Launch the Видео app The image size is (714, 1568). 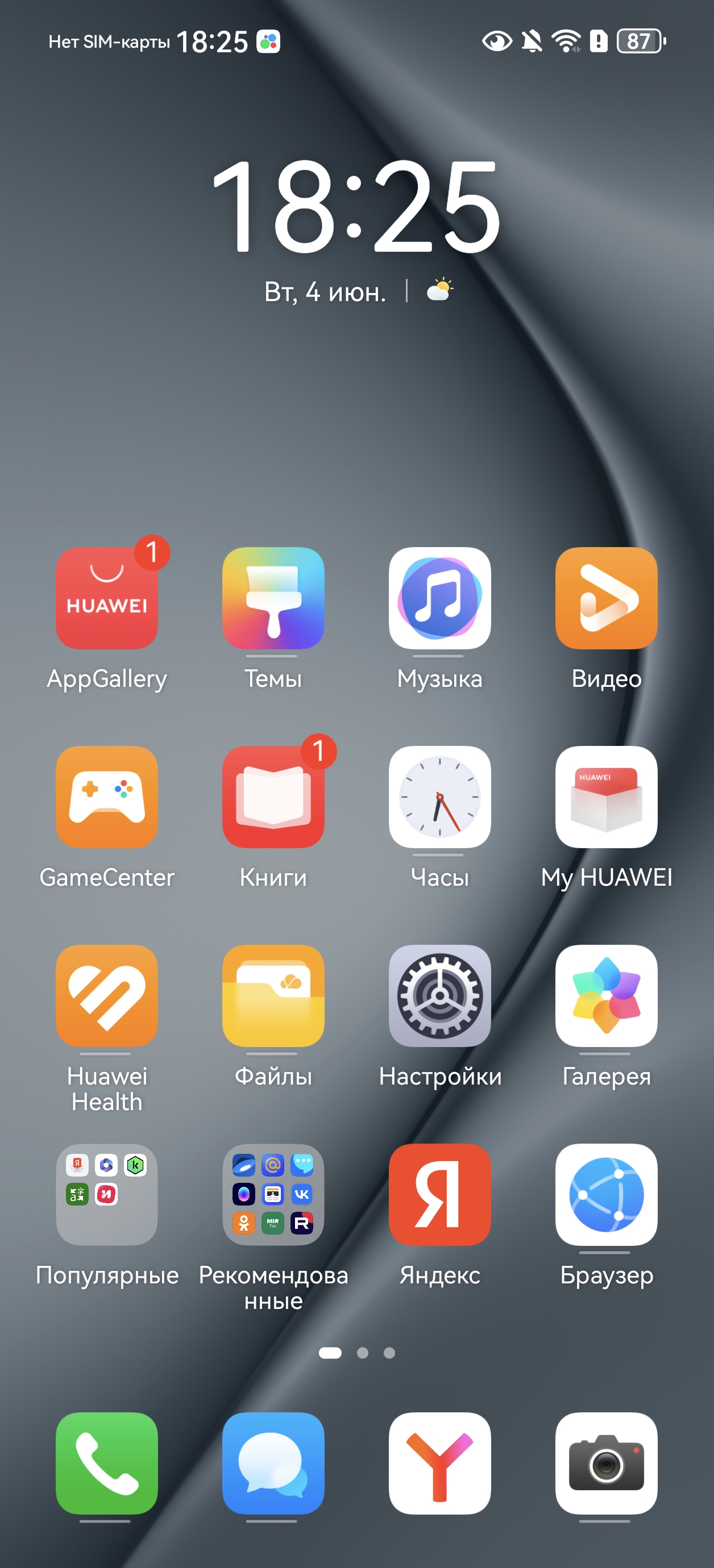606,598
